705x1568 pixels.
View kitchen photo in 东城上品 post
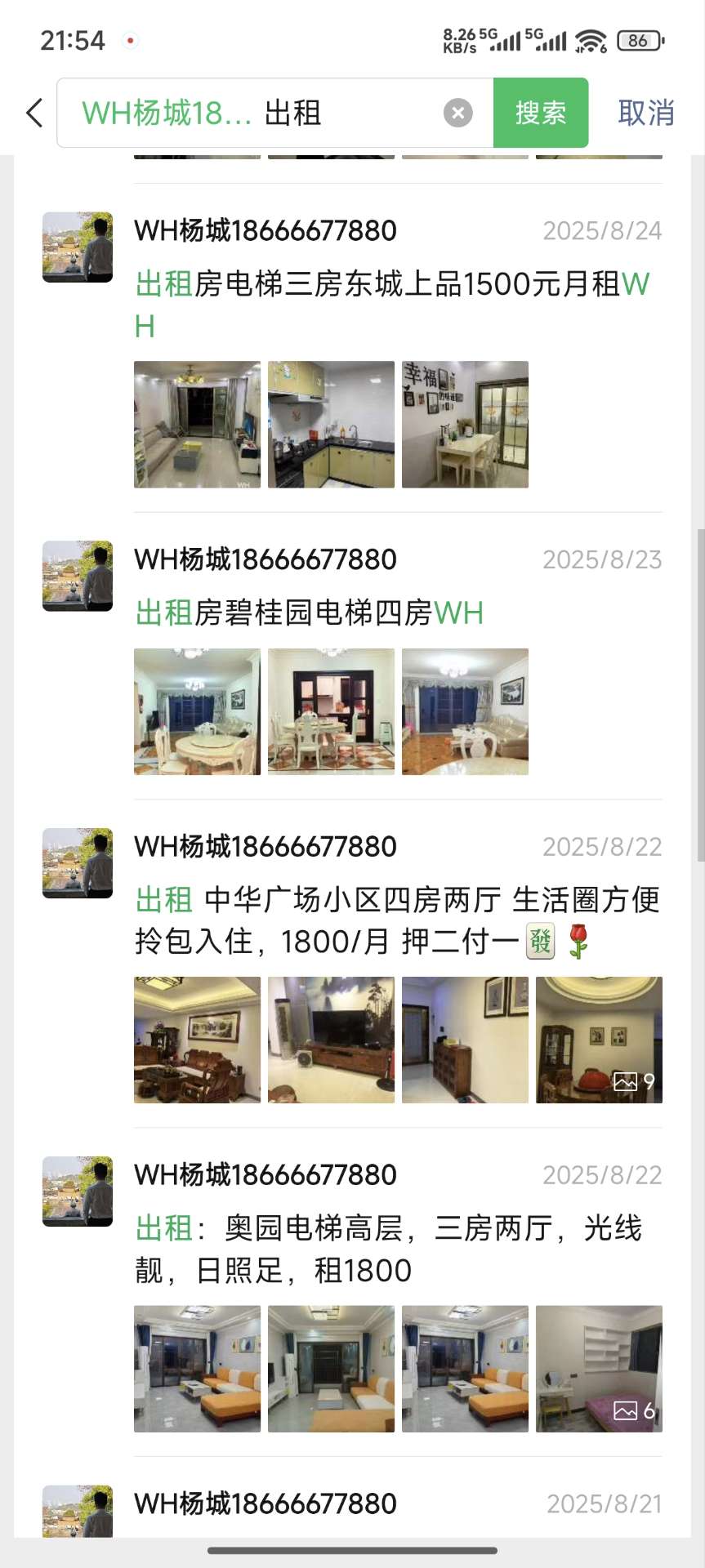click(331, 425)
